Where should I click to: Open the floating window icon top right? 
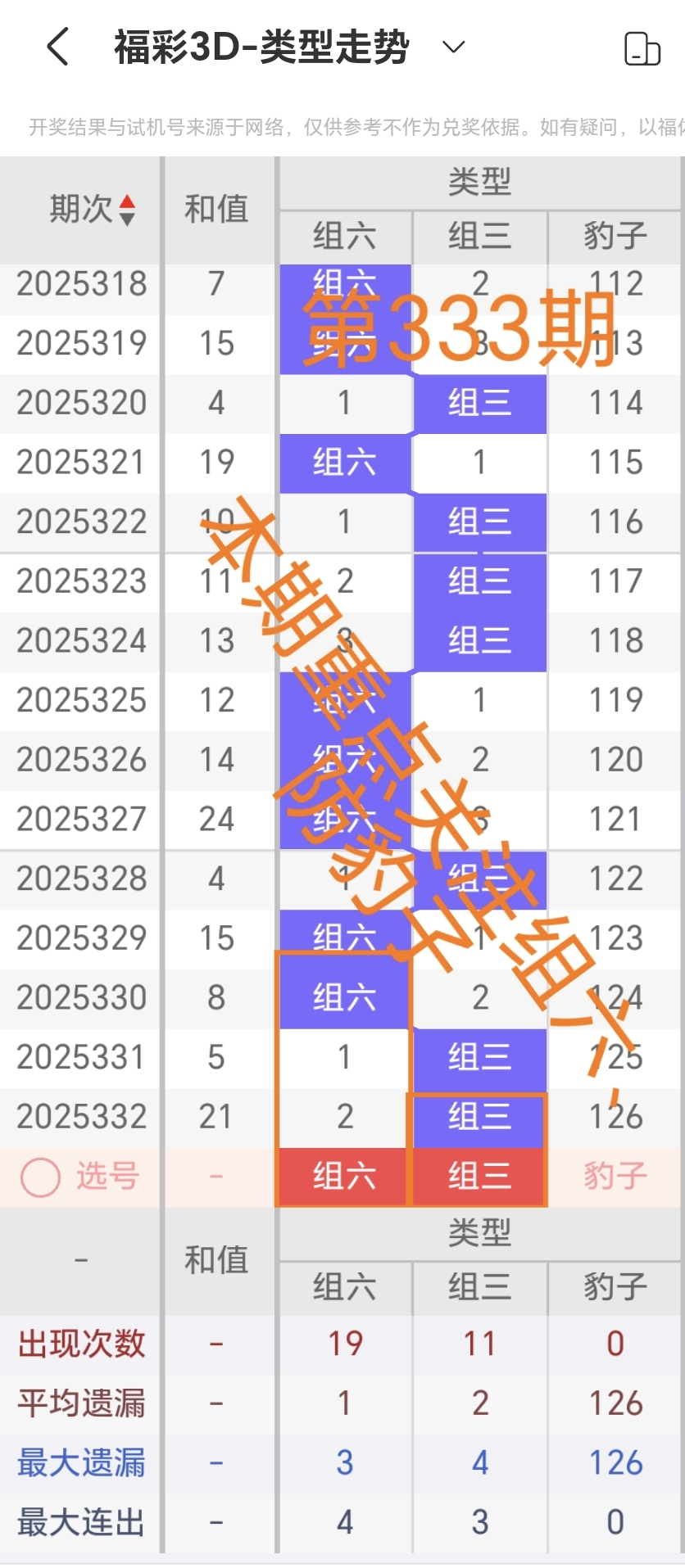[644, 49]
